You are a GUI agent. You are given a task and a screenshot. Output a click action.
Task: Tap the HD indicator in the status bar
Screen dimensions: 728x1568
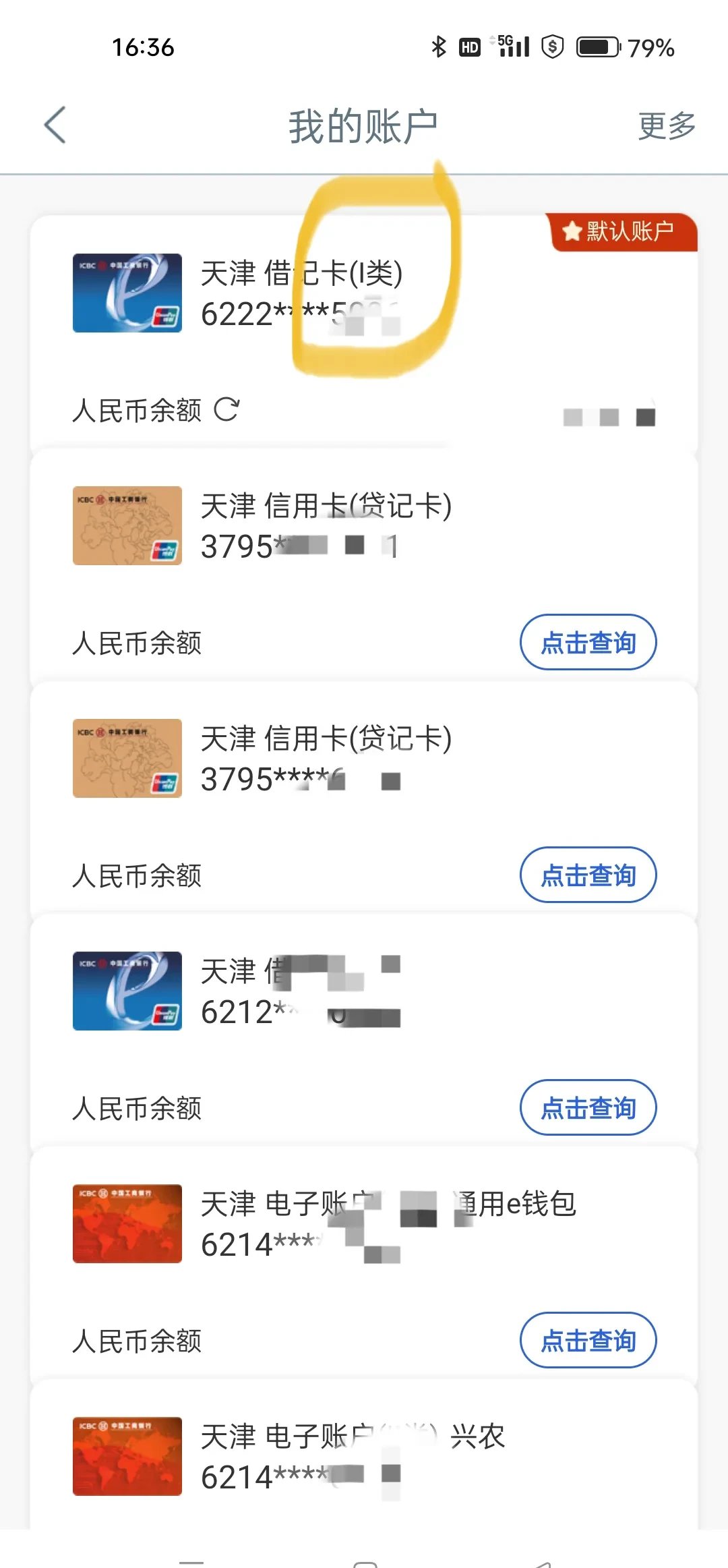click(470, 47)
